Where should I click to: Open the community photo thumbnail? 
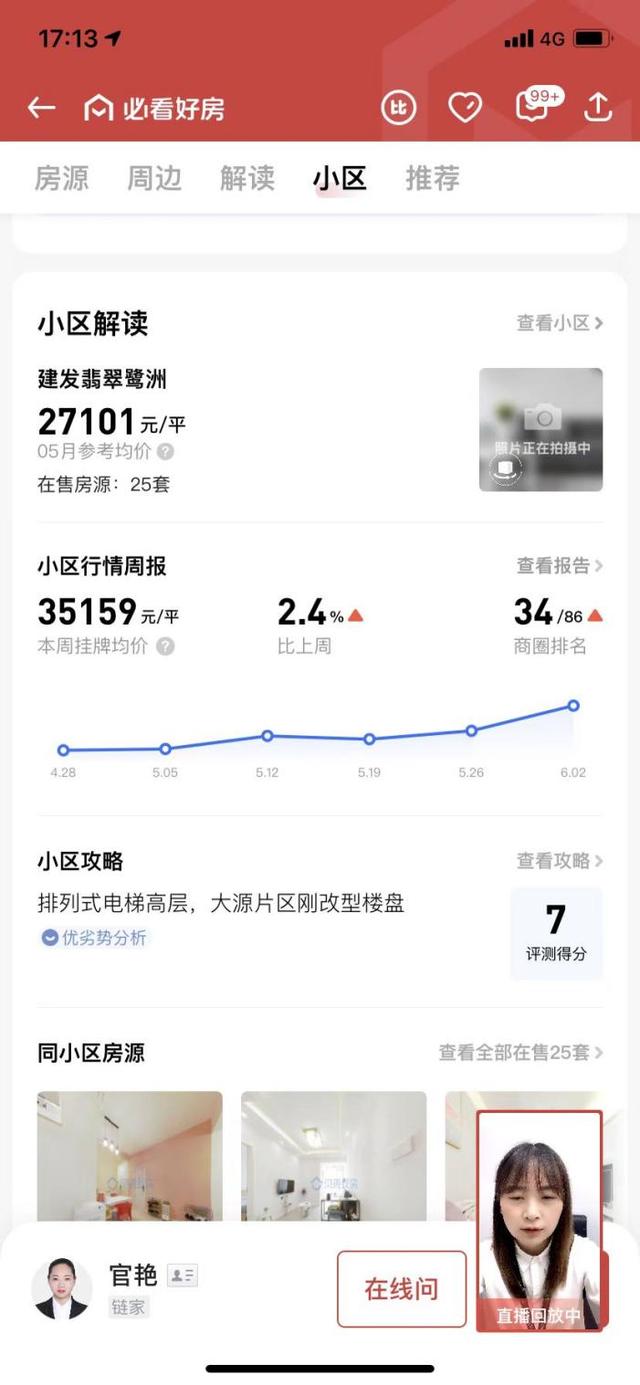point(541,429)
